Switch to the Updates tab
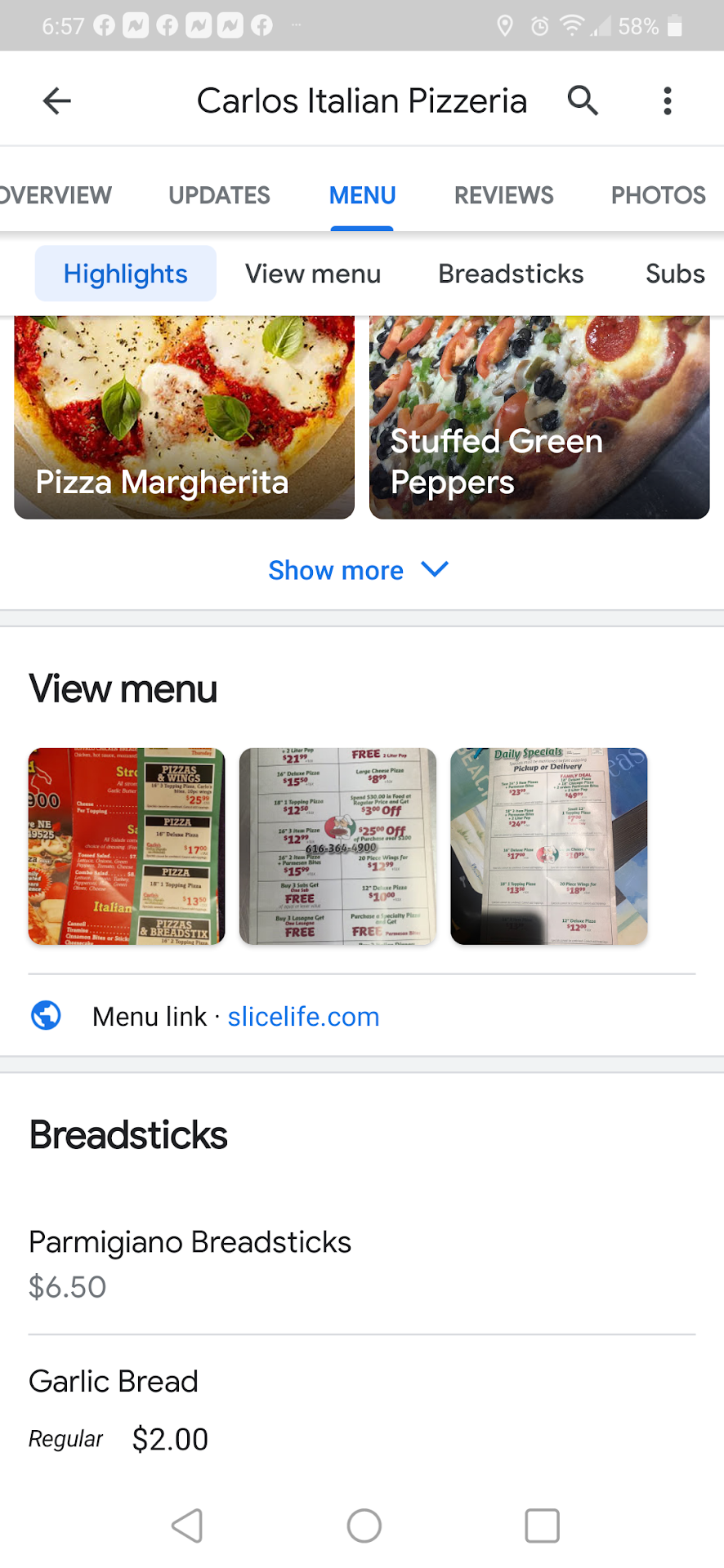 (x=219, y=195)
